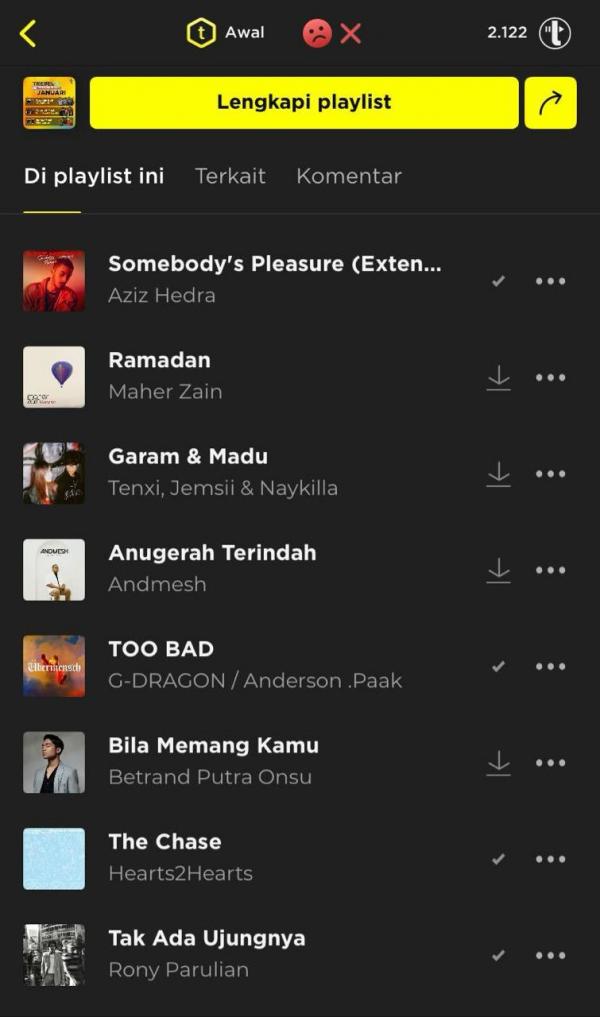Open the Awal badge at top
600x1017 pixels.
click(226, 33)
